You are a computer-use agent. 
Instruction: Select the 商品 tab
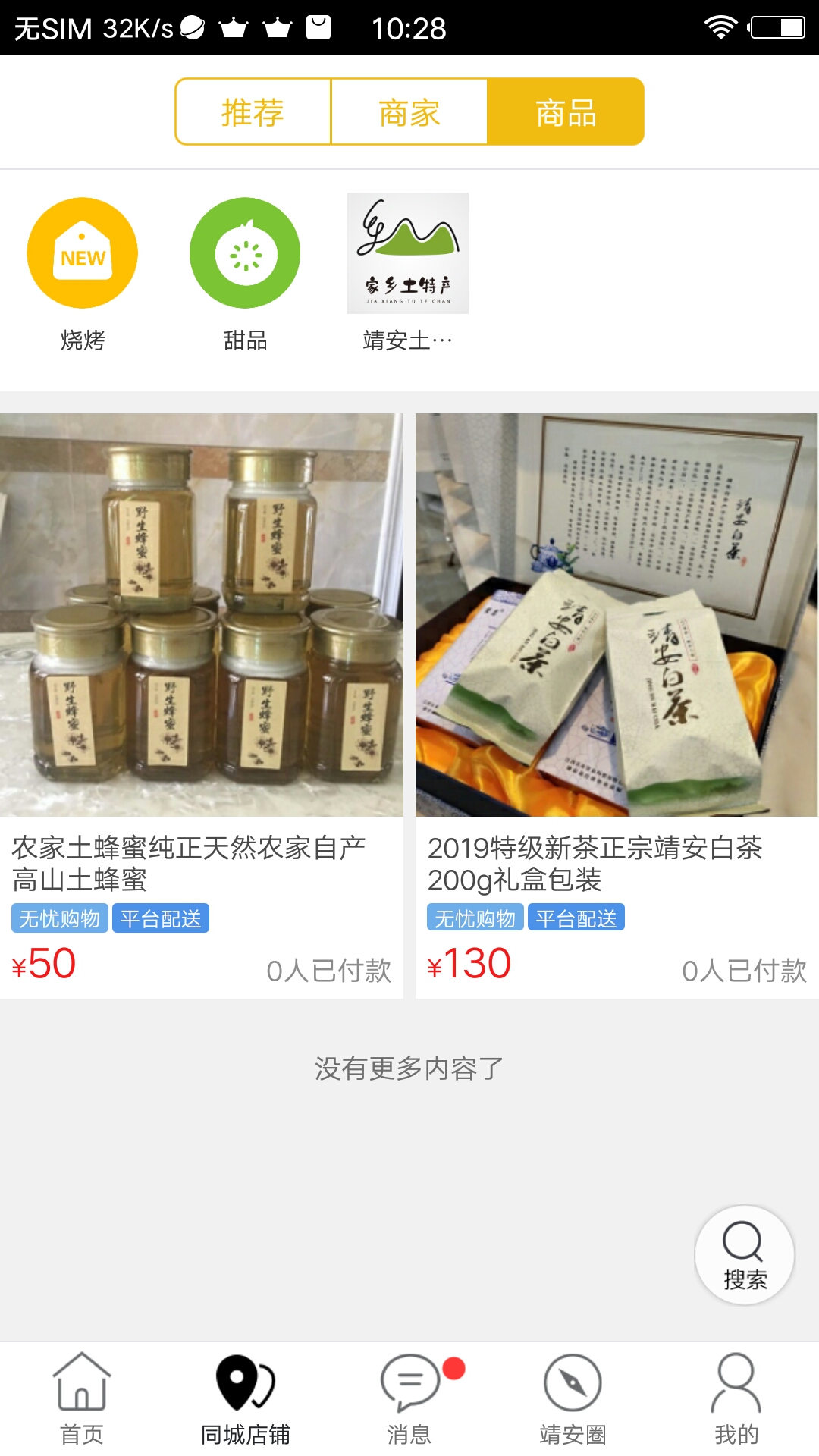coord(566,111)
